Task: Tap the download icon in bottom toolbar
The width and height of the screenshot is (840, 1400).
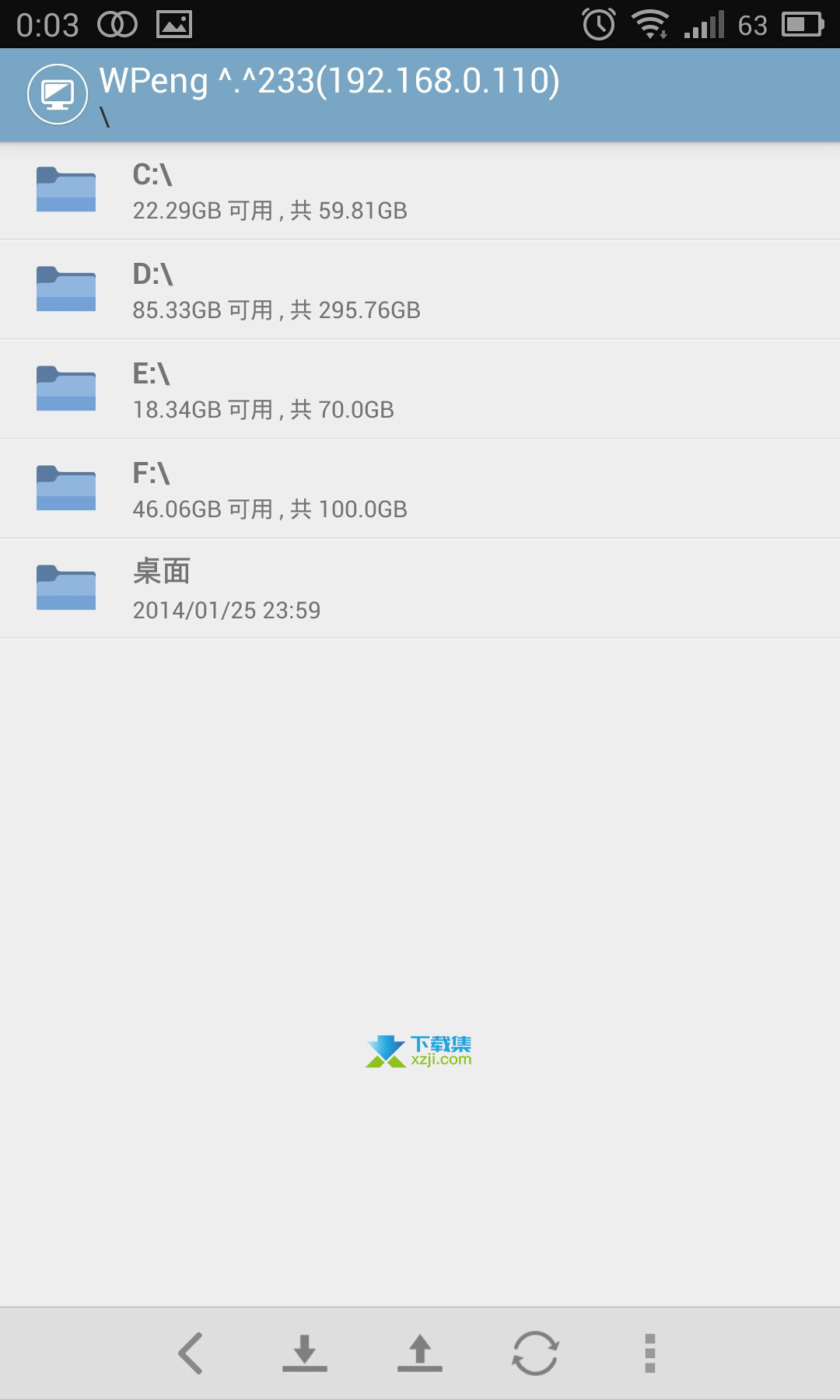Action: click(x=305, y=1353)
